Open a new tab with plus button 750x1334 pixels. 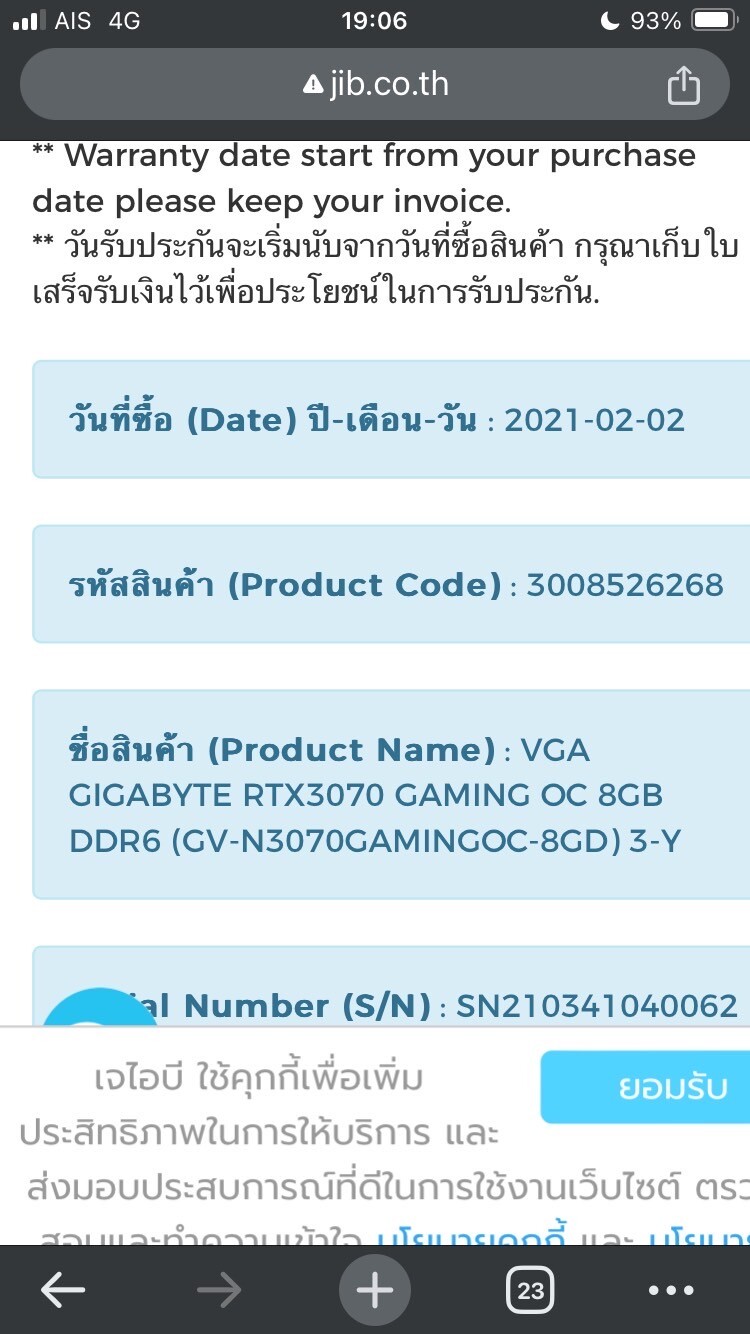[x=375, y=1291]
